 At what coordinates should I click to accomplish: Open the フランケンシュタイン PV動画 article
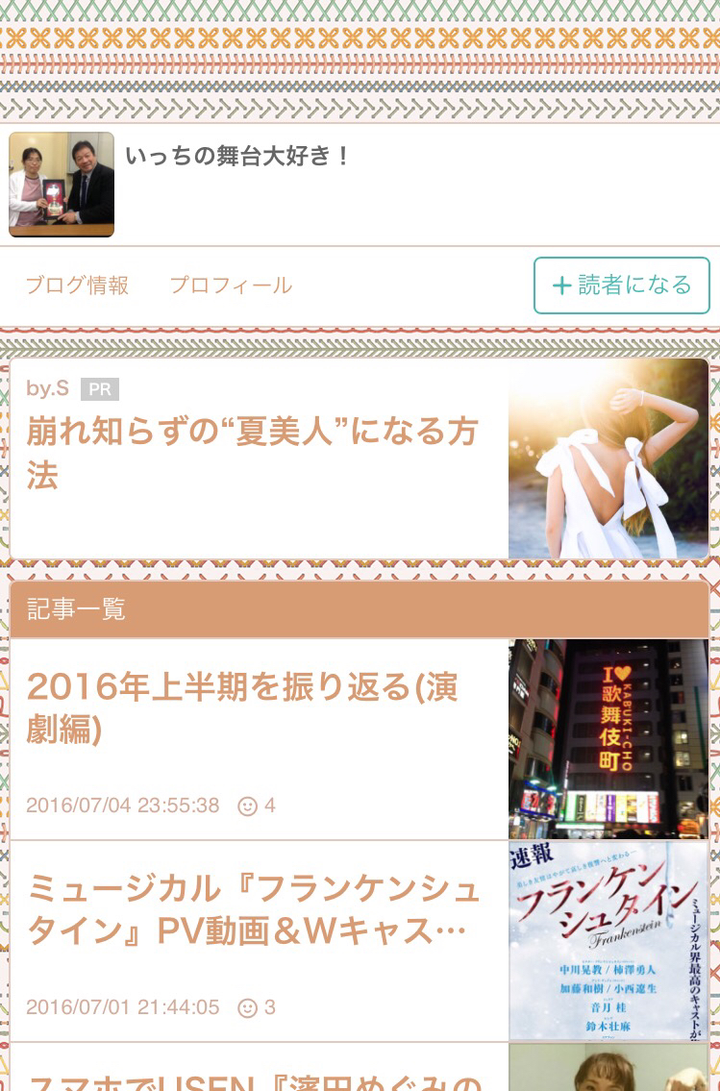coord(253,910)
